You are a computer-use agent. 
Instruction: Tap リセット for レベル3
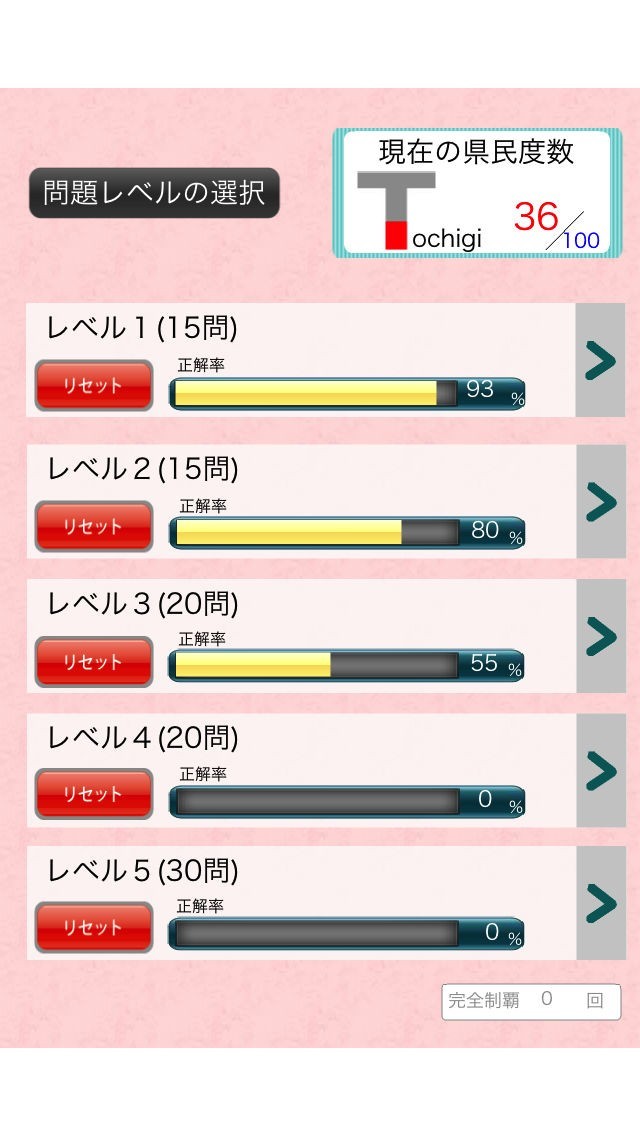[94, 662]
